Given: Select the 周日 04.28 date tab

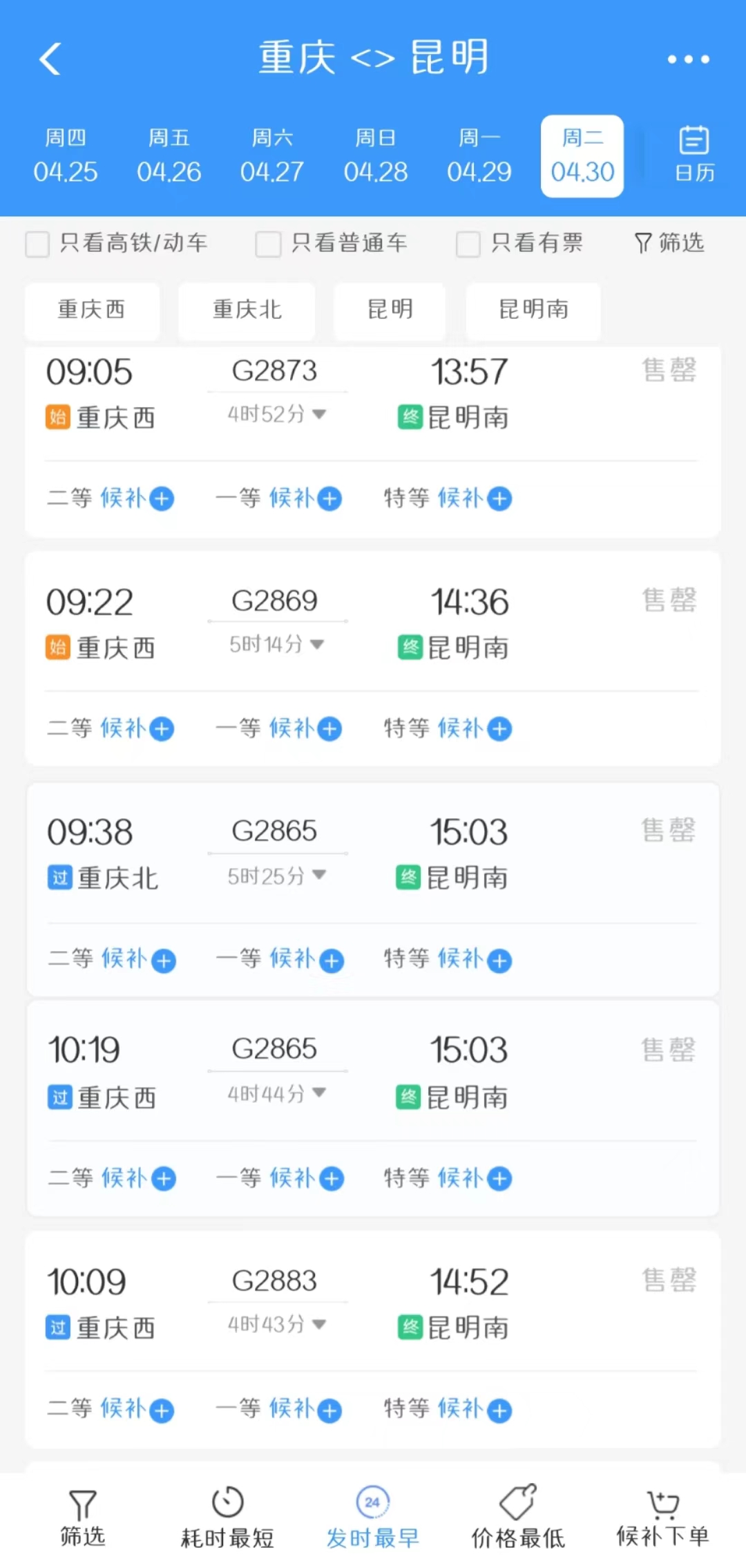Looking at the screenshot, I should [375, 155].
